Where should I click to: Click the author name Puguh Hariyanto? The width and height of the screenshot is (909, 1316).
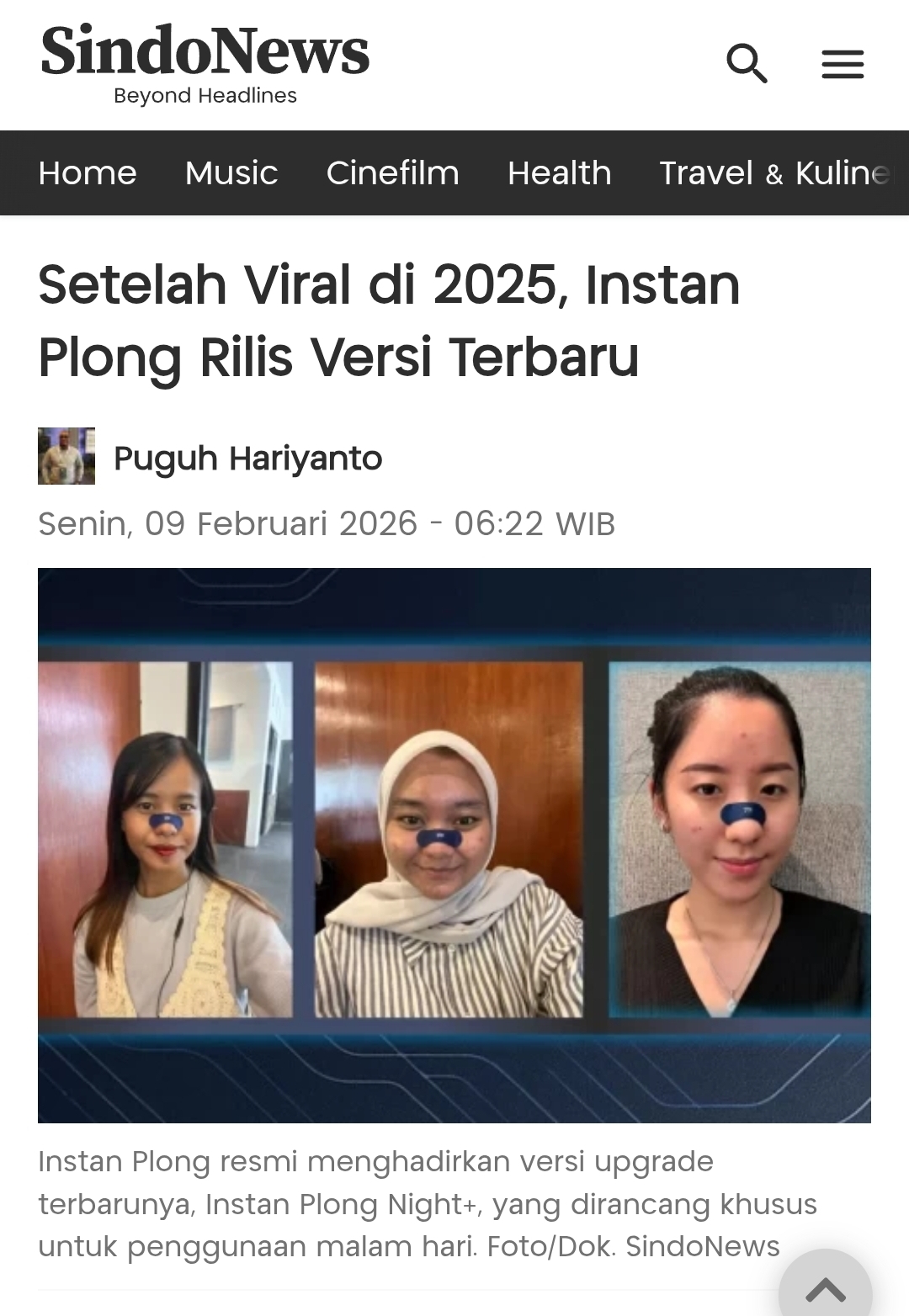coord(247,459)
